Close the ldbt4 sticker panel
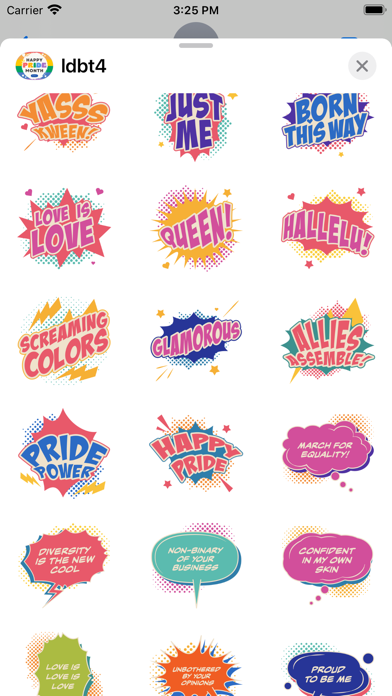Viewport: 392px width, 696px height. (x=362, y=66)
